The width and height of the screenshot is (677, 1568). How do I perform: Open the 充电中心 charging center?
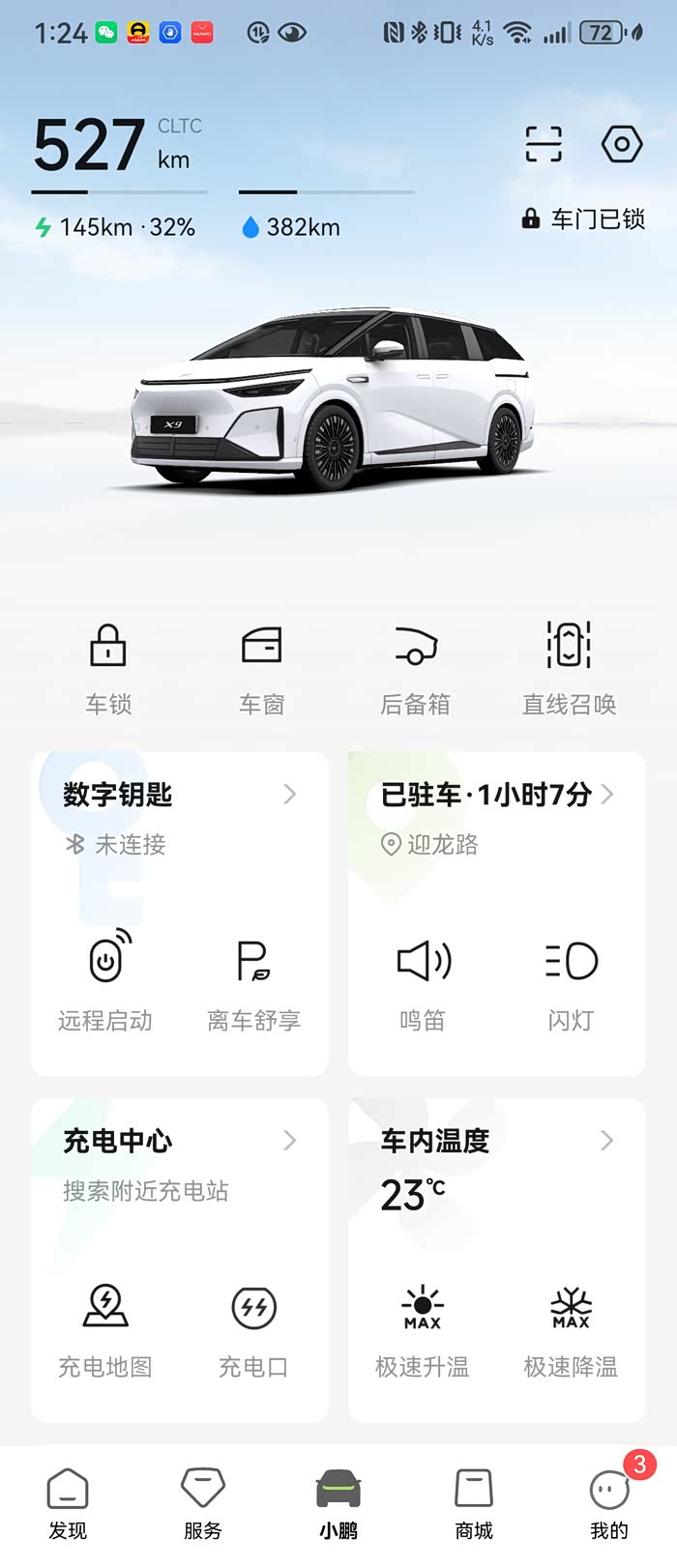179,1141
